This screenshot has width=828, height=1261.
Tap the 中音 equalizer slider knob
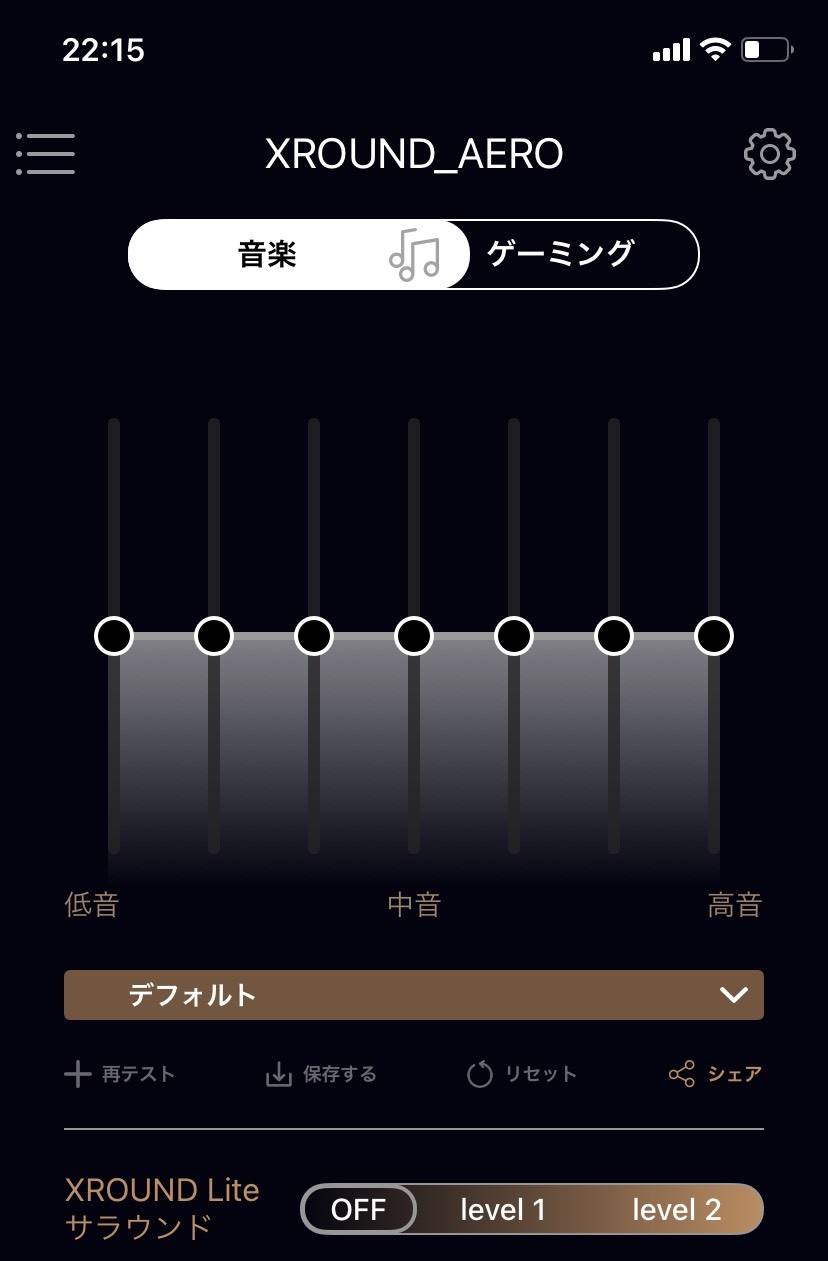coord(414,635)
